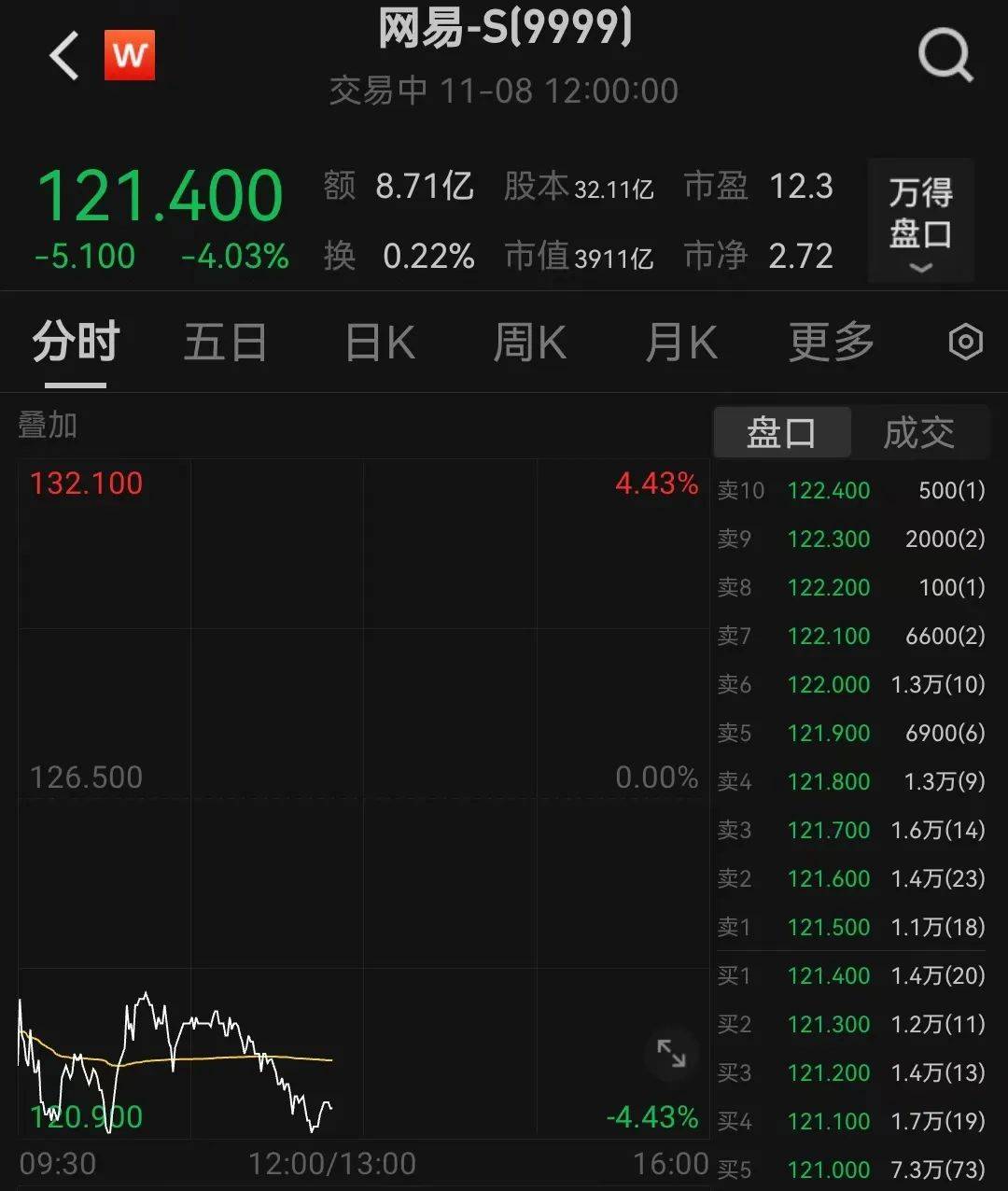This screenshot has width=1008, height=1191.
Task: Go back with the top-left arrow
Action: [63, 56]
